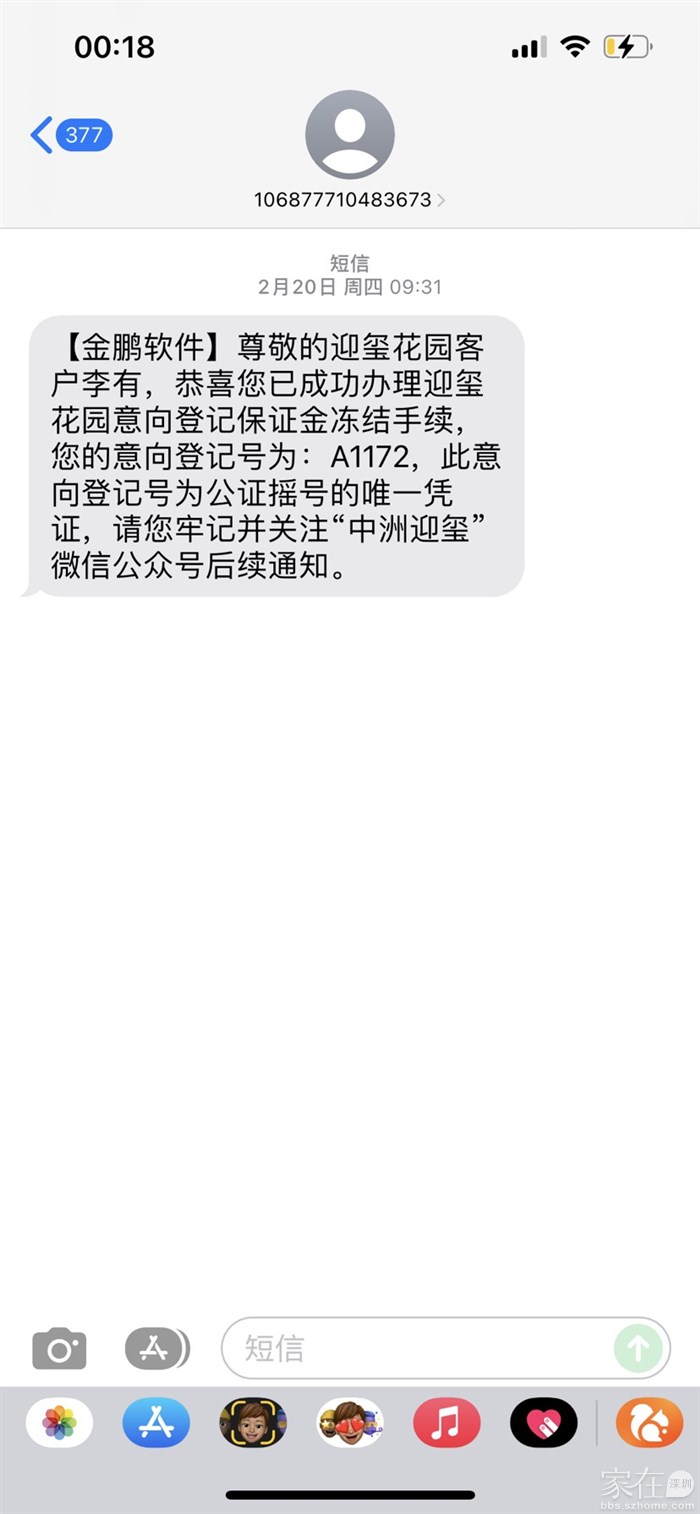Tap the 短信 message input field

pyautogui.click(x=420, y=1349)
